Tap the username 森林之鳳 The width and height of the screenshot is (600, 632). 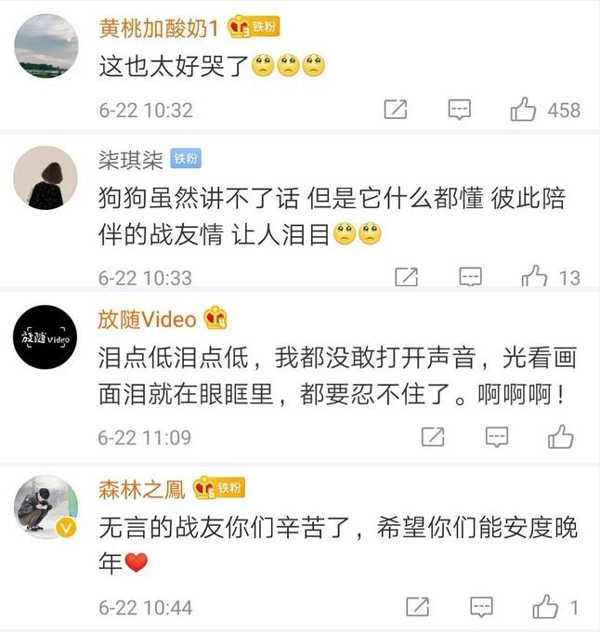point(140,488)
